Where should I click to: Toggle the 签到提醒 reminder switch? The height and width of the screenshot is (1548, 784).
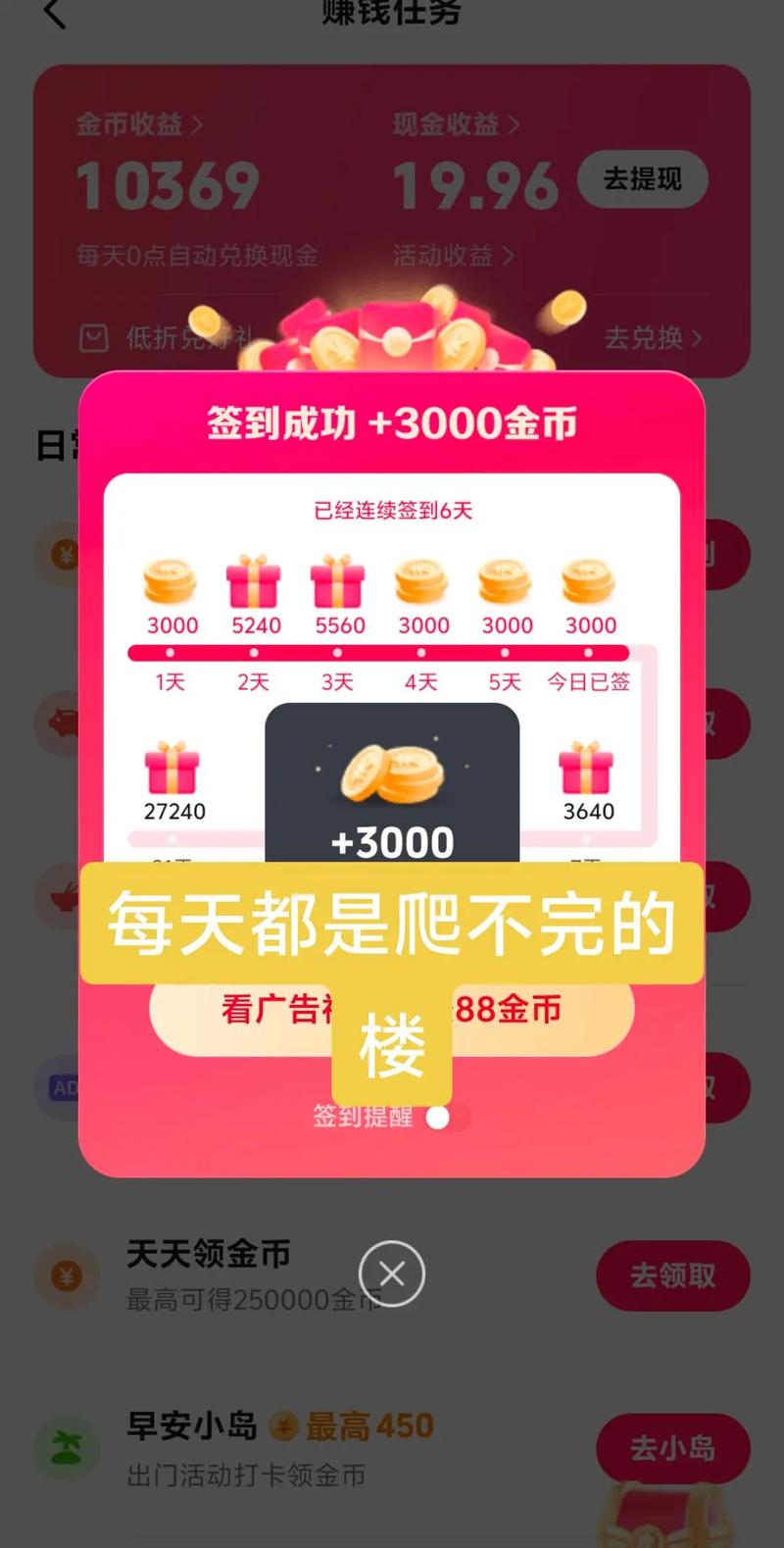(x=448, y=1118)
